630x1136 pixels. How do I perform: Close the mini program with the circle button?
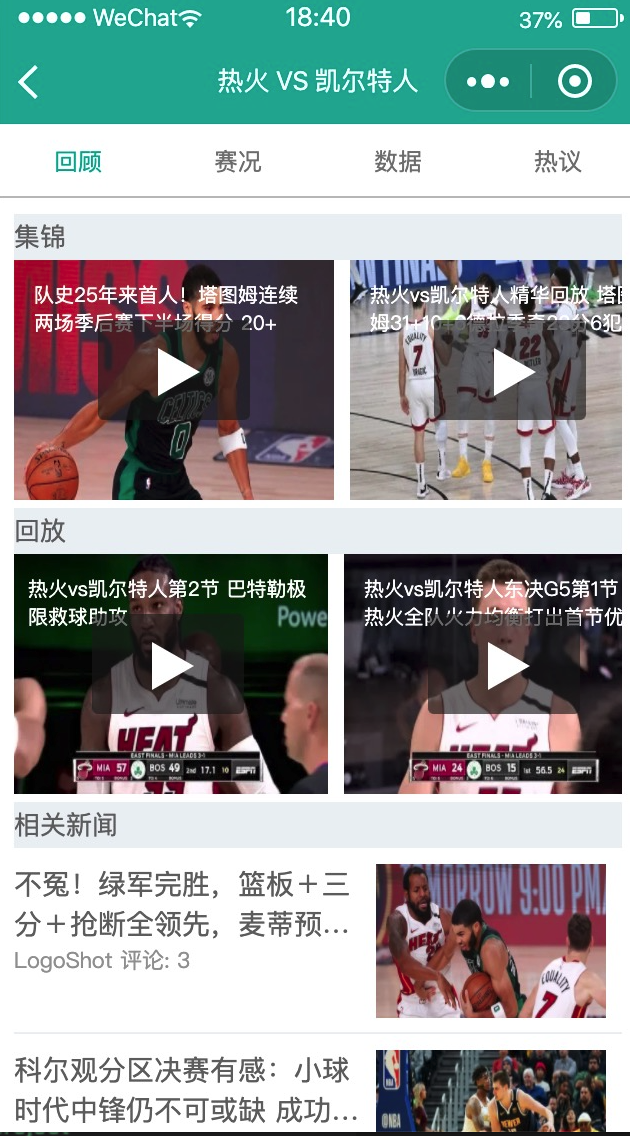tap(574, 81)
